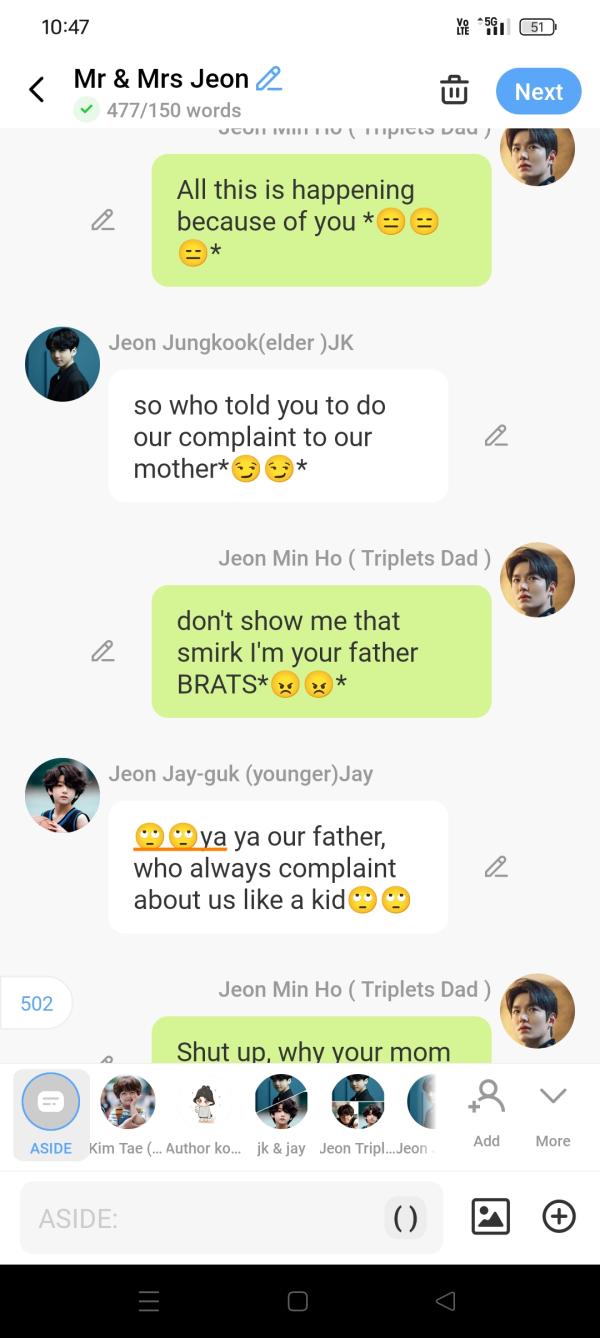Return to the phone's home screen
Screen dimensions: 600x1338
(x=297, y=1301)
